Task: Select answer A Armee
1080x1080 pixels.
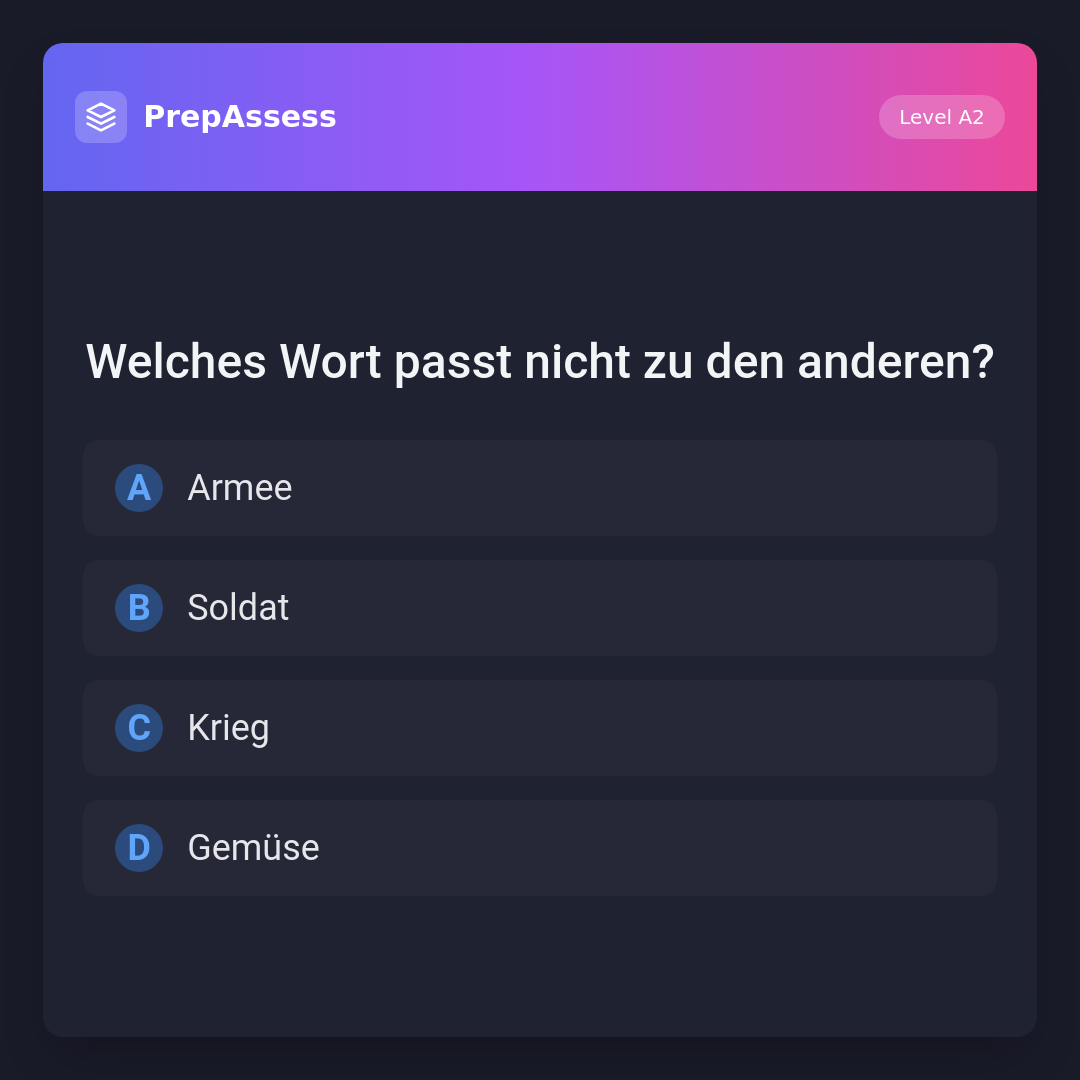Action: pos(539,488)
